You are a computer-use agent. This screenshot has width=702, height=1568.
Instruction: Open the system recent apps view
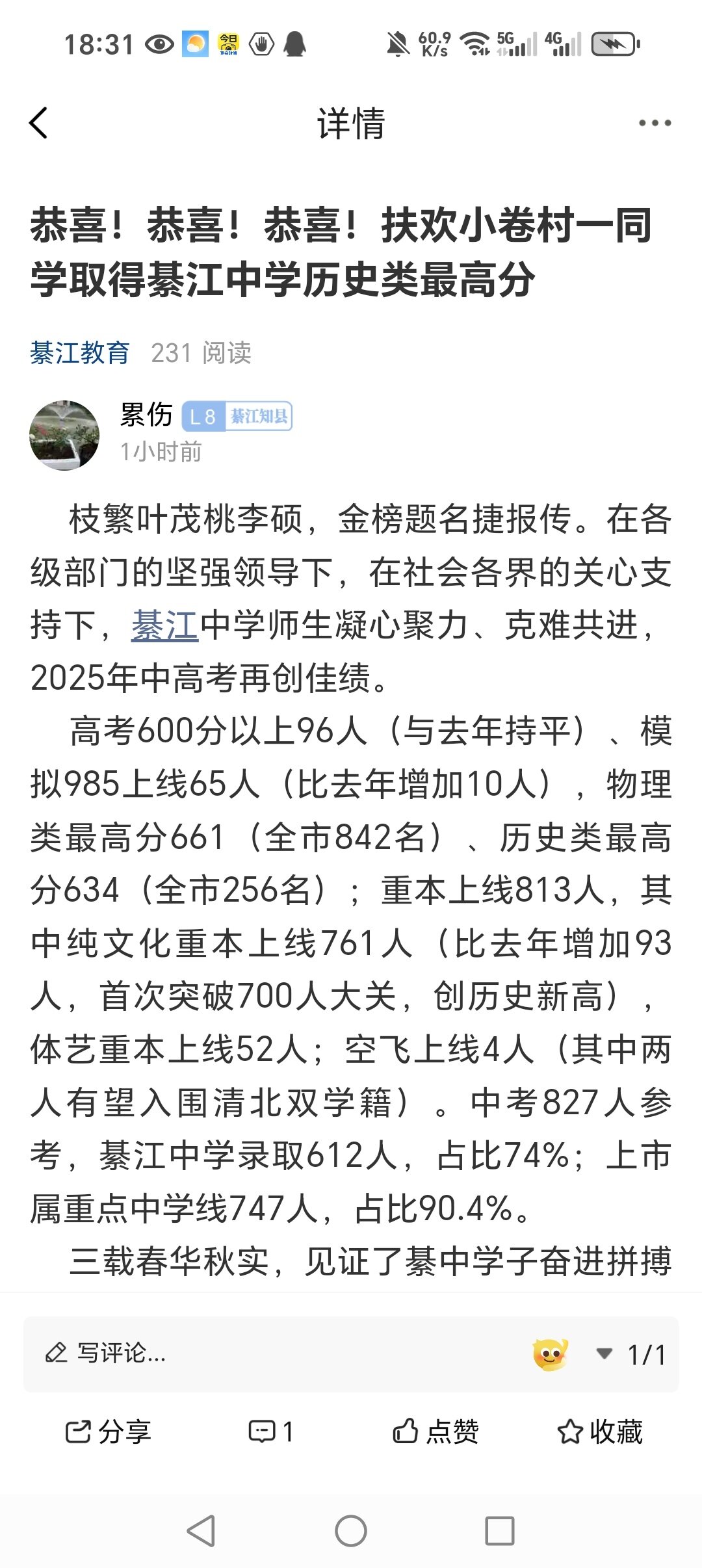[x=499, y=1531]
